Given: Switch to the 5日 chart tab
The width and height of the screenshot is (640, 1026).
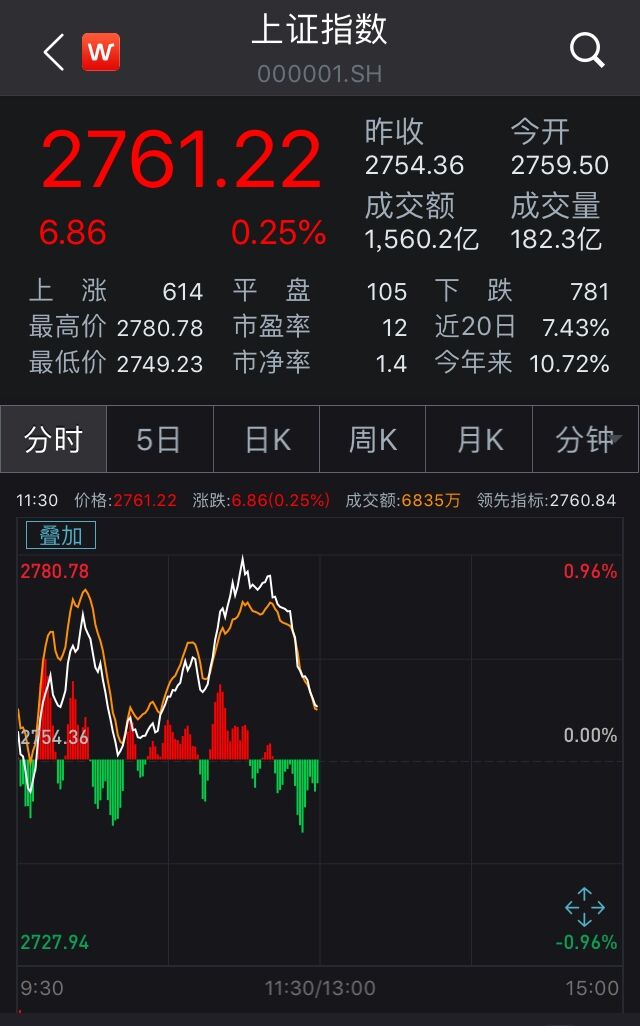Looking at the screenshot, I should (159, 440).
